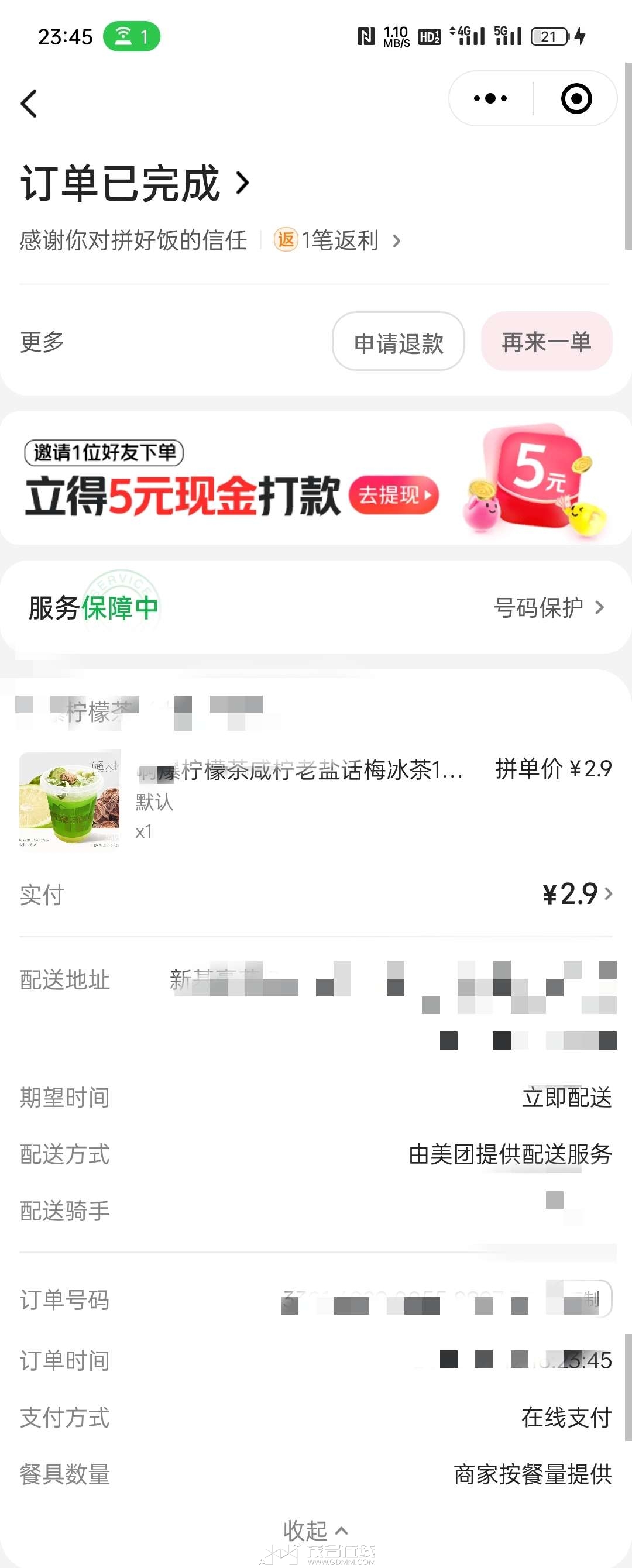The height and width of the screenshot is (1568, 632).
Task: View the 1笔返利 rebate details
Action: (x=338, y=240)
